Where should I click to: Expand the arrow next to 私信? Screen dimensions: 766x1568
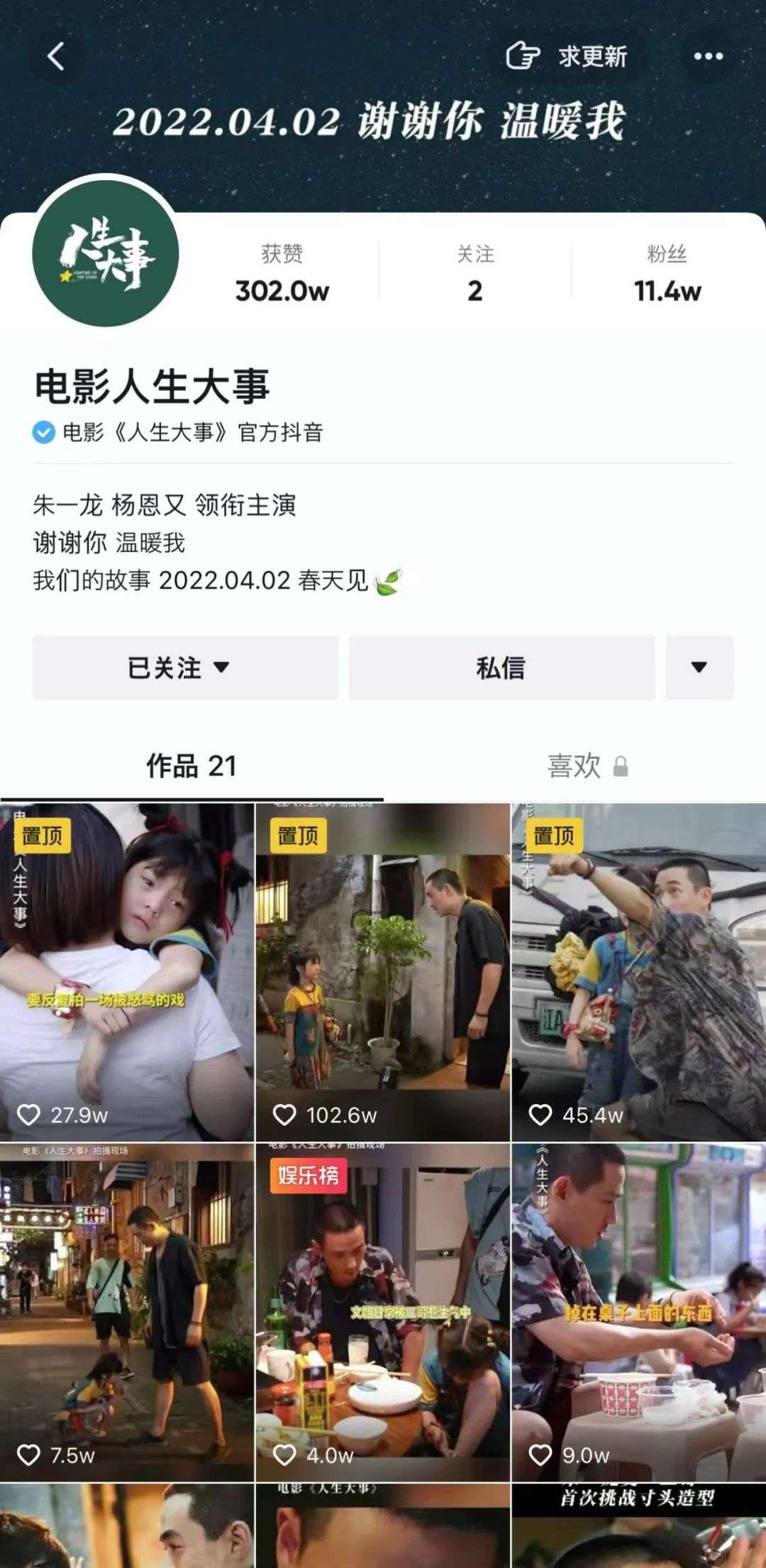699,668
